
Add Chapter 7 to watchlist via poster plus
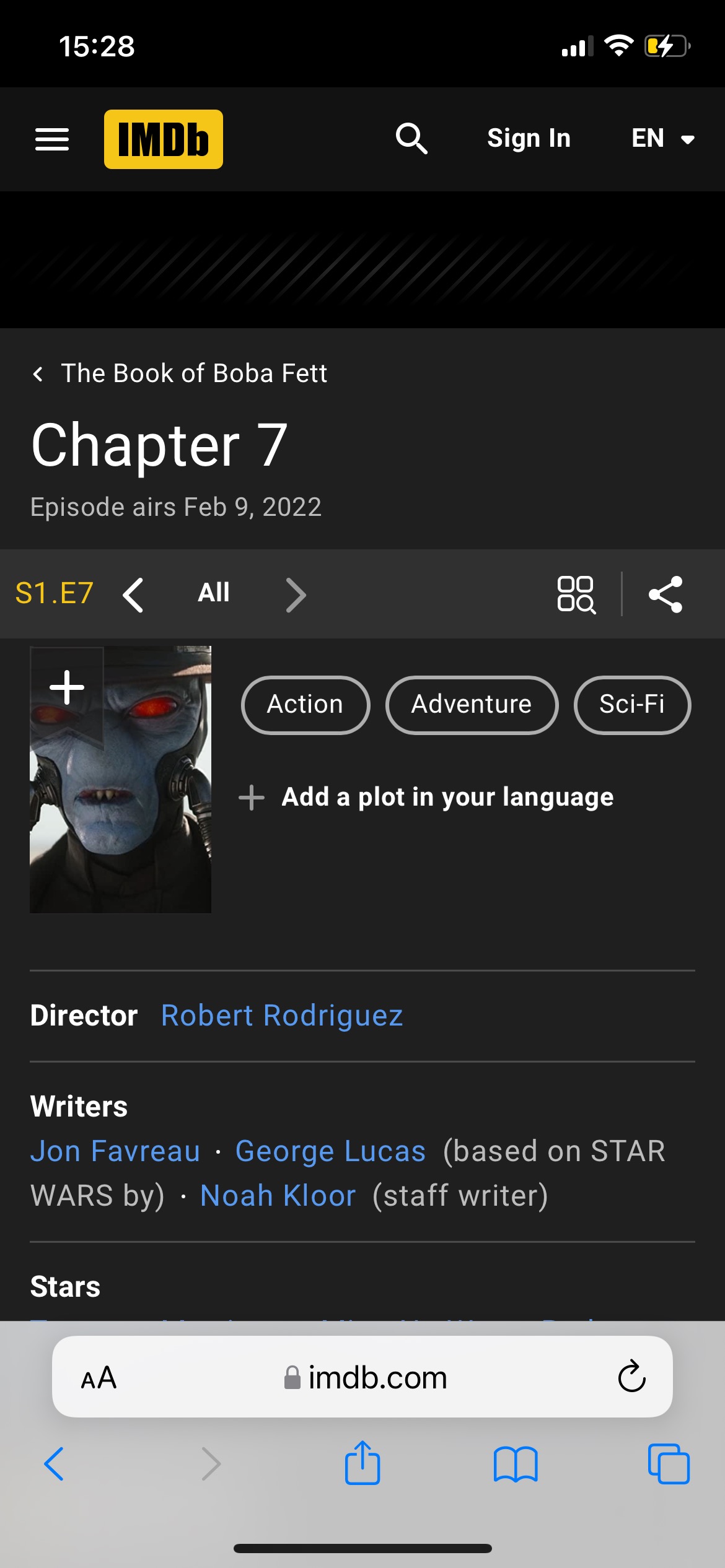(67, 687)
